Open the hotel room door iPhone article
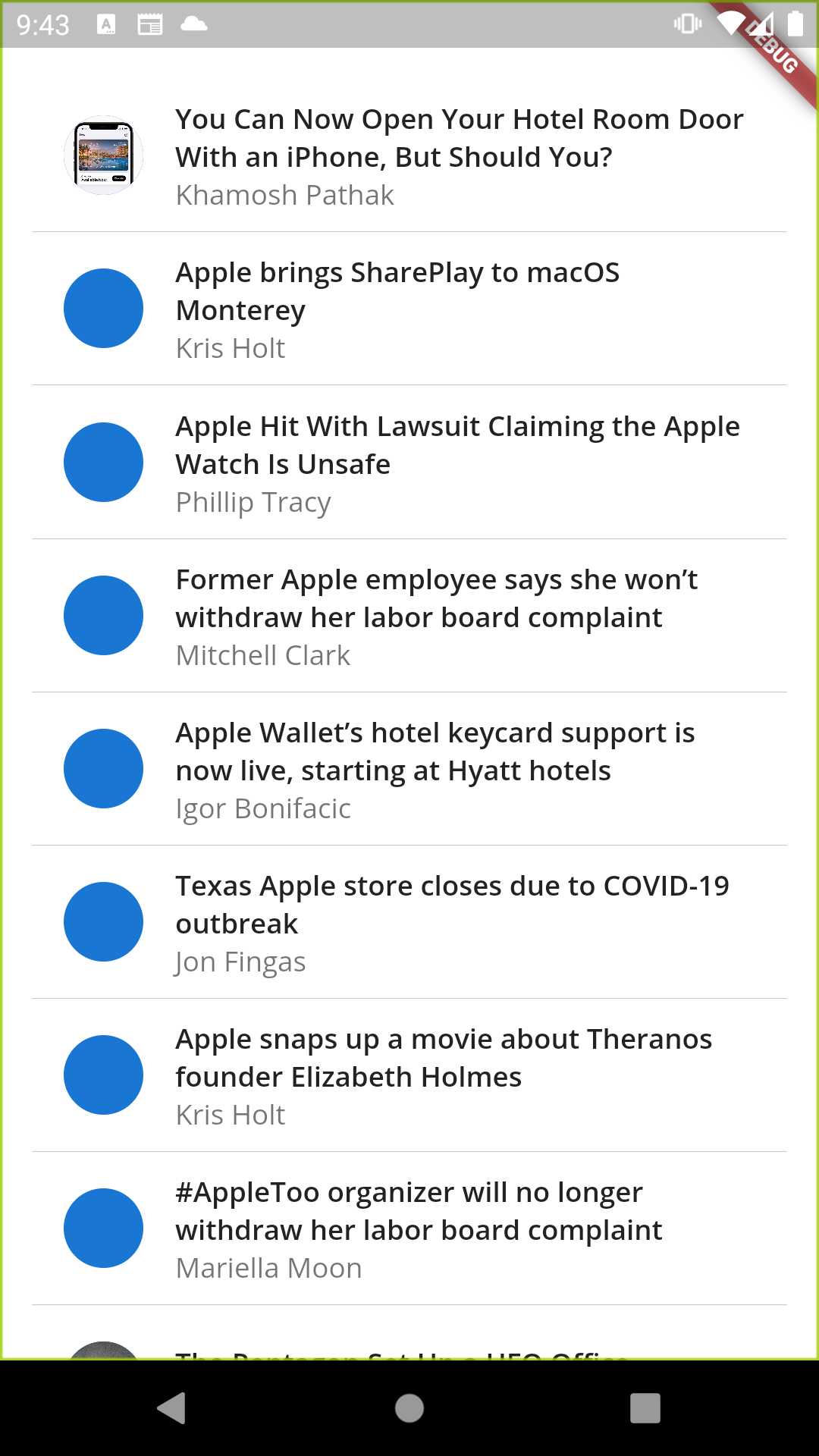Image resolution: width=819 pixels, height=1456 pixels. [x=459, y=155]
